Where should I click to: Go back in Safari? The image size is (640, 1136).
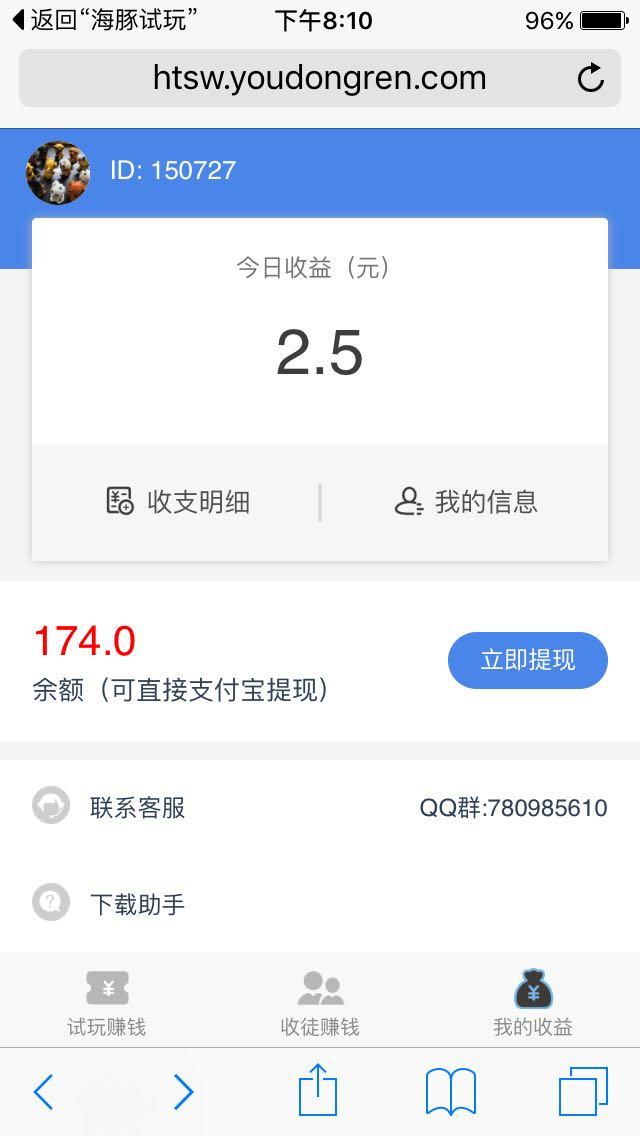click(x=43, y=1092)
